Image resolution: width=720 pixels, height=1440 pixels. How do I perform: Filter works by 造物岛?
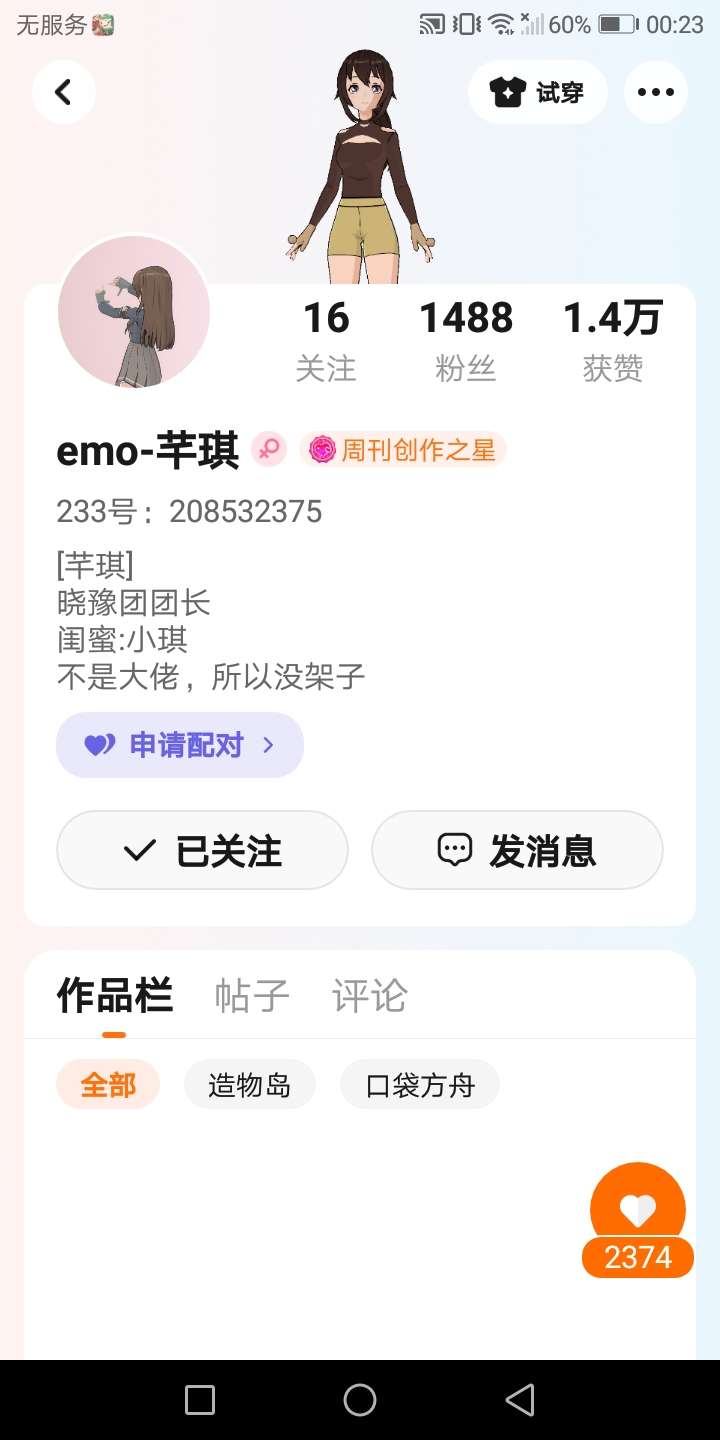(x=250, y=1085)
